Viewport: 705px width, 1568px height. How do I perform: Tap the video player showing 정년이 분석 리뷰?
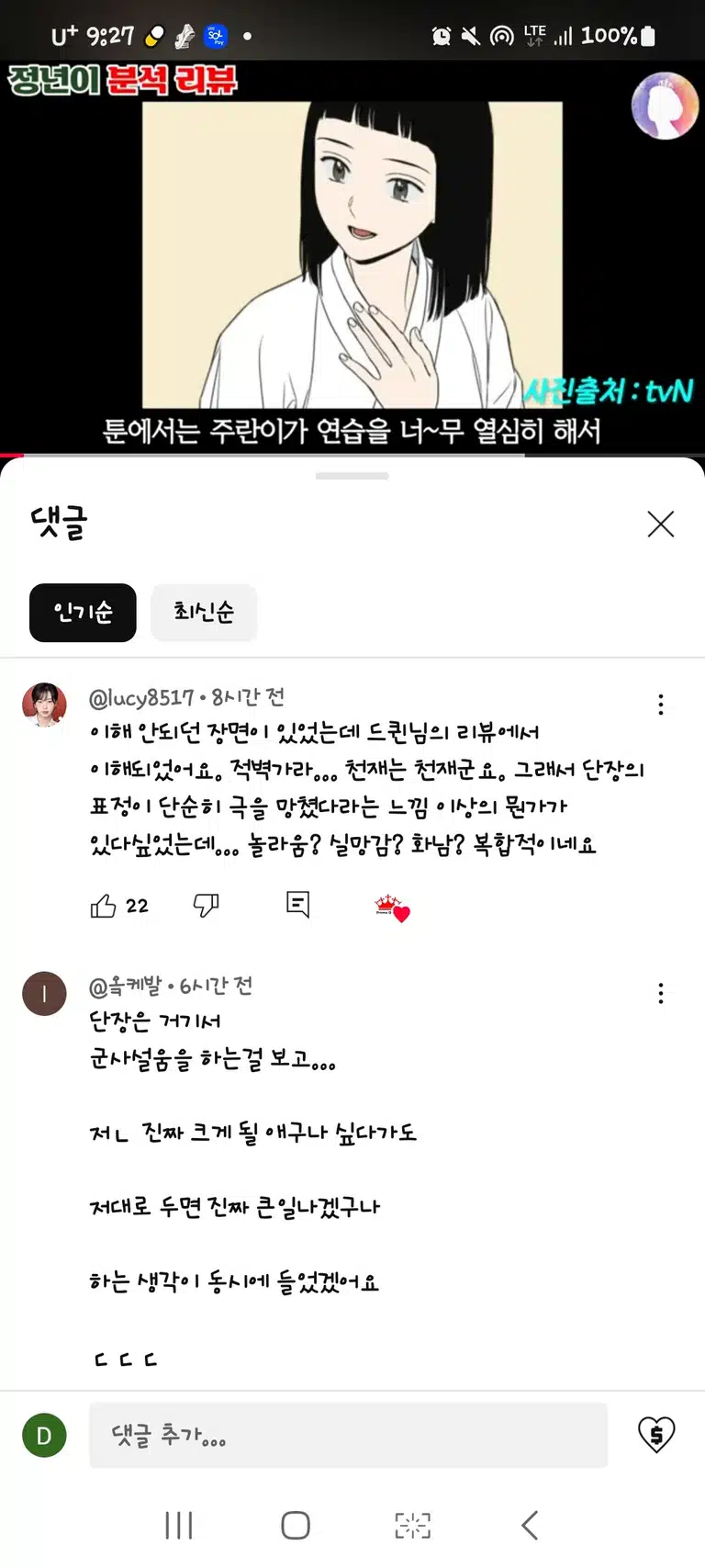(352, 258)
